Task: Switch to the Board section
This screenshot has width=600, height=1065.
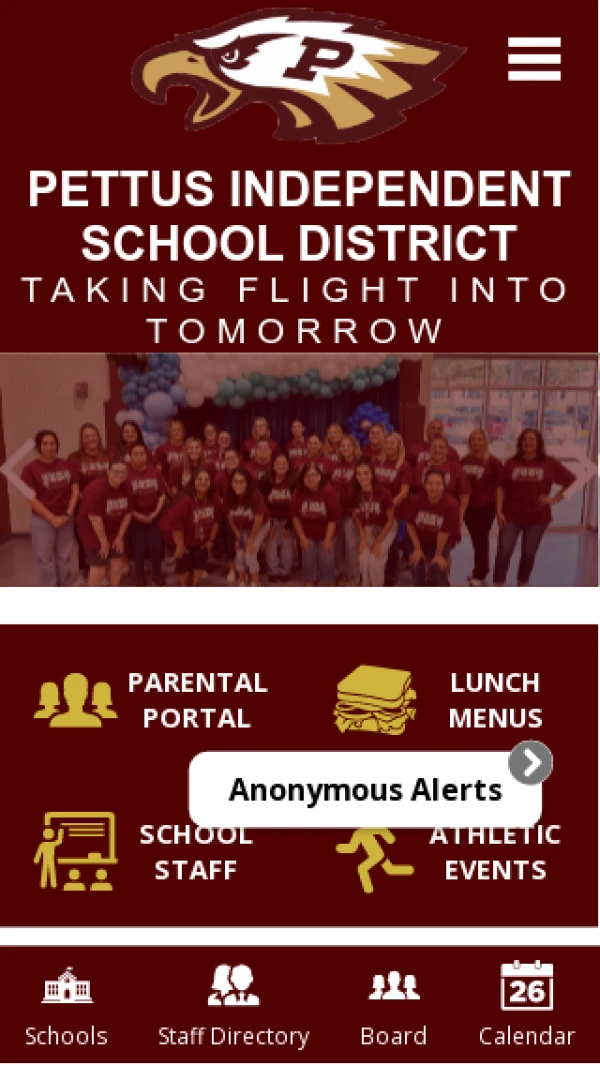Action: tap(393, 1006)
